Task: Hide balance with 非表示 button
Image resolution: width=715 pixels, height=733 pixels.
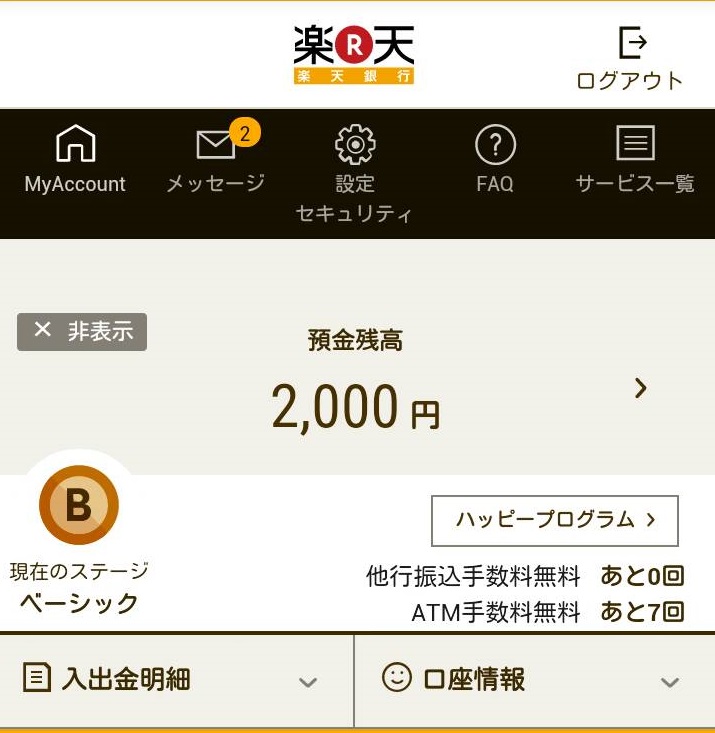Action: pos(82,332)
